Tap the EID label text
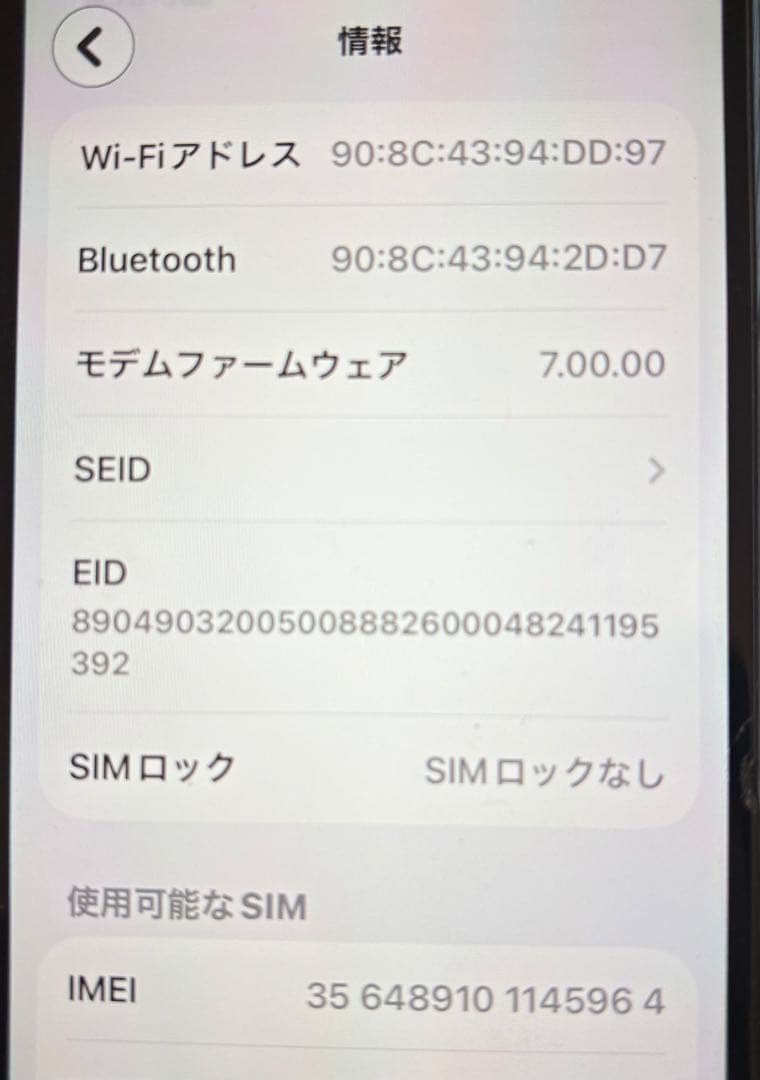Viewport: 760px width, 1080px height. point(98,574)
